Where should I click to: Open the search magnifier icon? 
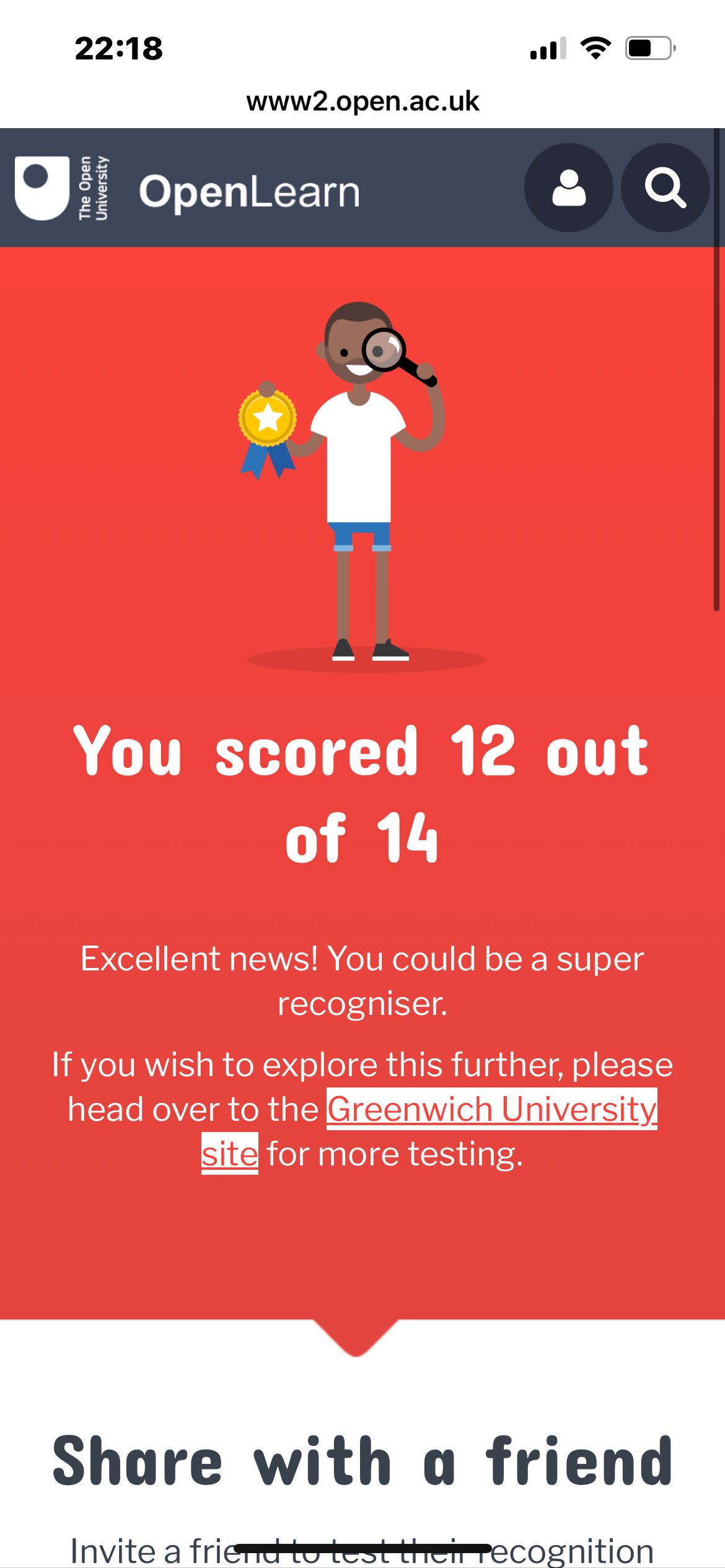pyautogui.click(x=665, y=188)
